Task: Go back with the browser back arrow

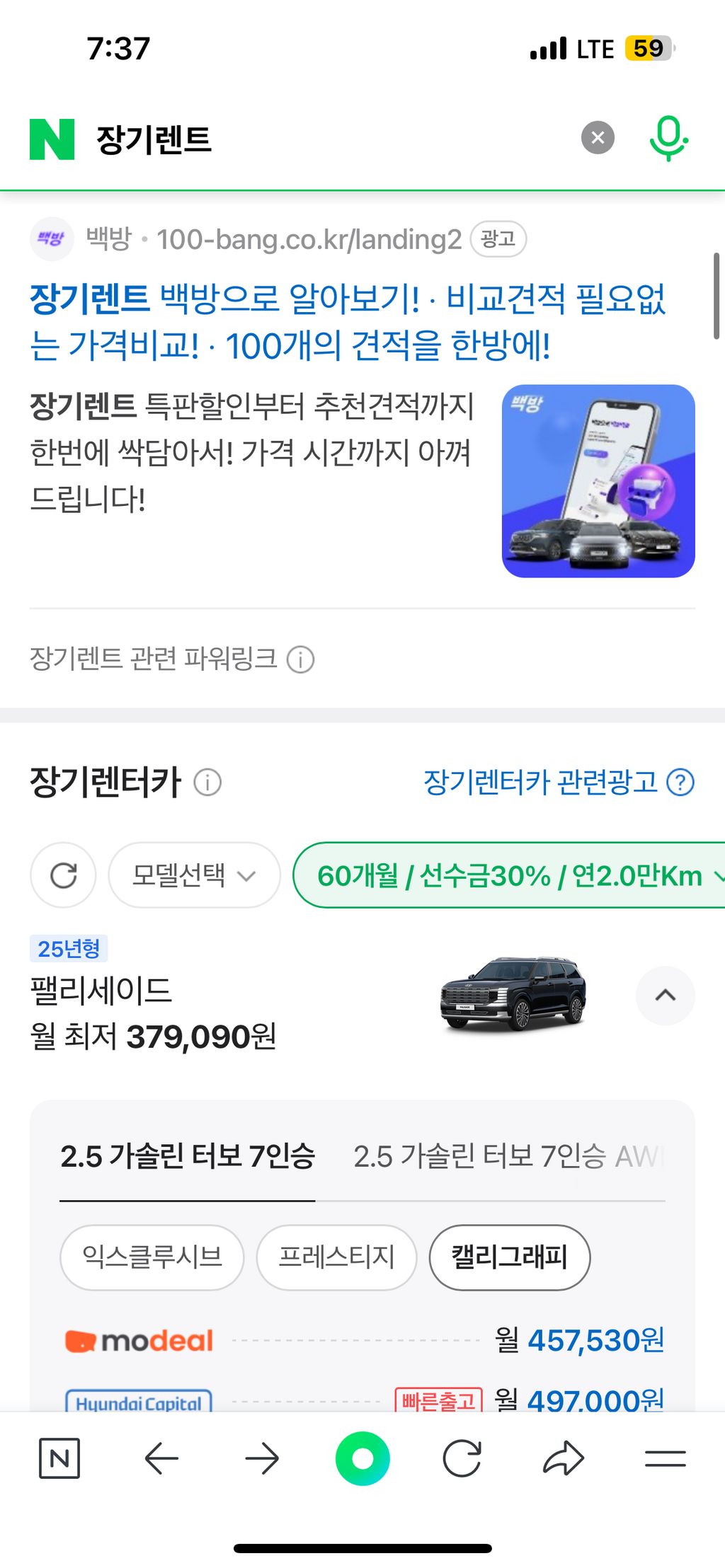Action: pos(161,1458)
